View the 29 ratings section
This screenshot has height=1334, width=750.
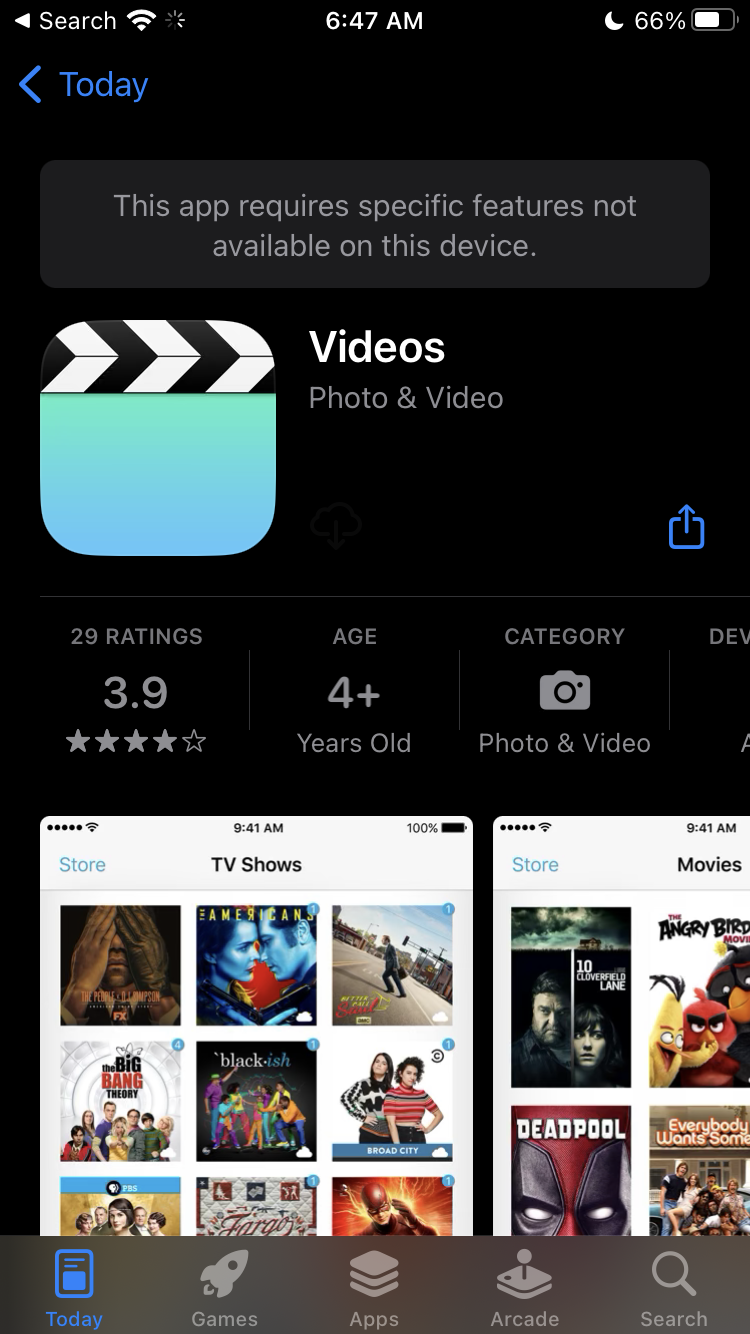(137, 690)
